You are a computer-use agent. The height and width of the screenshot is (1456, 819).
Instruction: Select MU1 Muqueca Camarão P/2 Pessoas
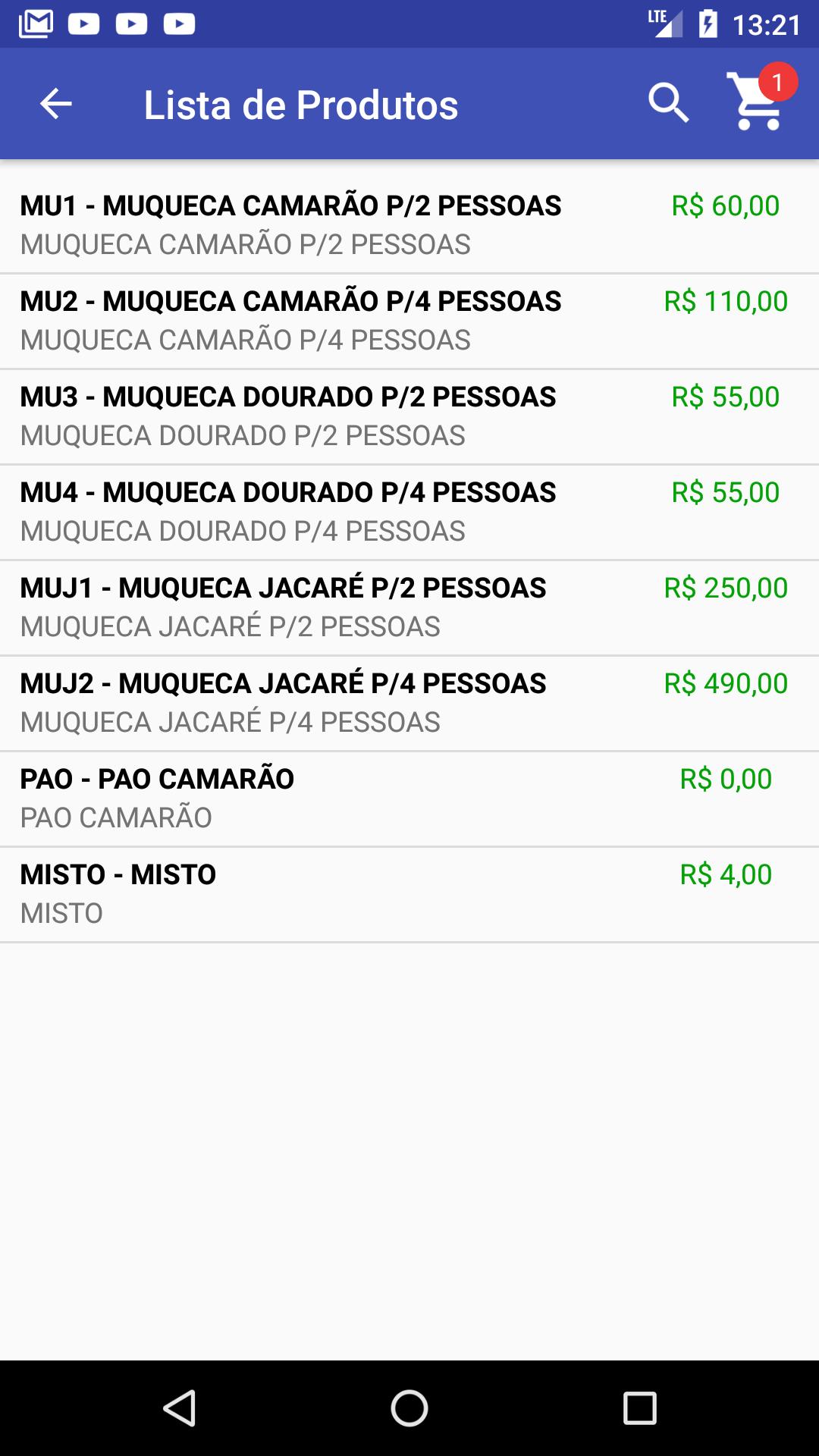point(409,225)
